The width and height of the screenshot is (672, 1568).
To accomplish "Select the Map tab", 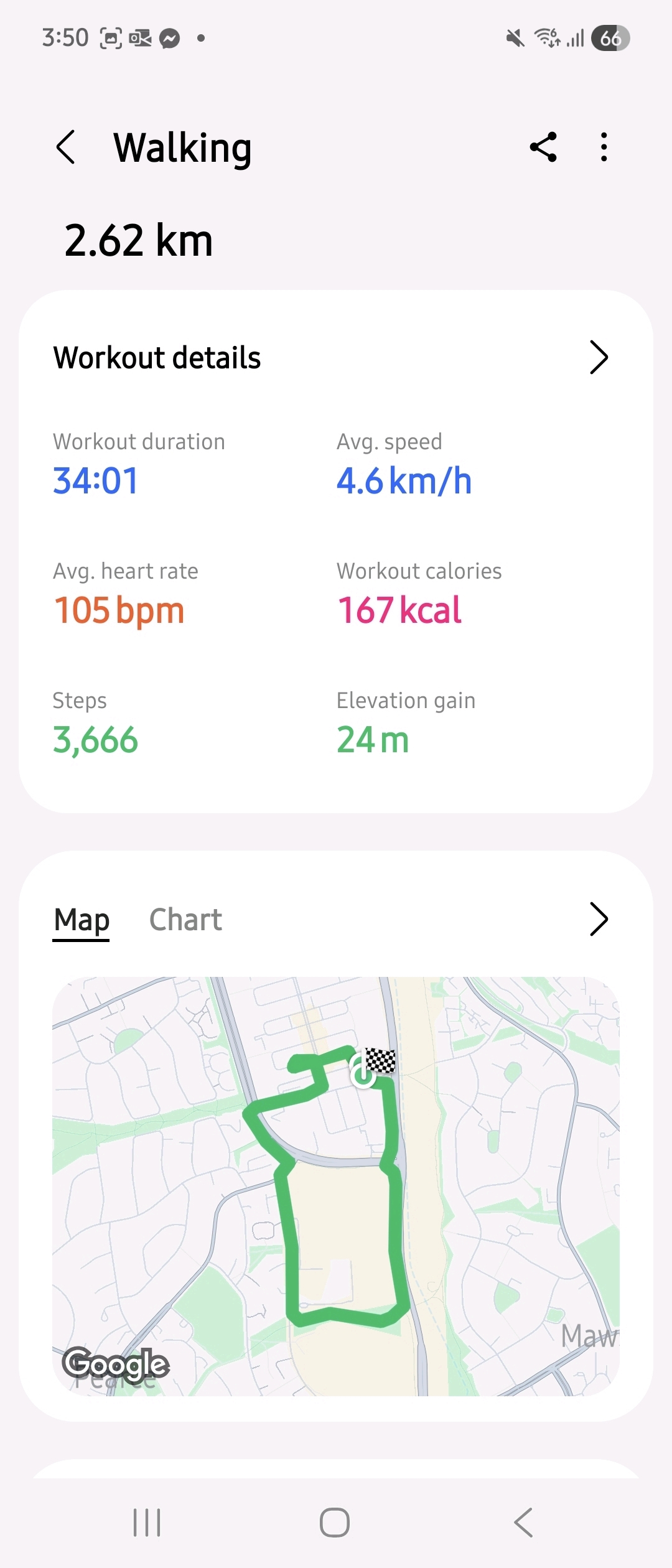I will tap(82, 920).
